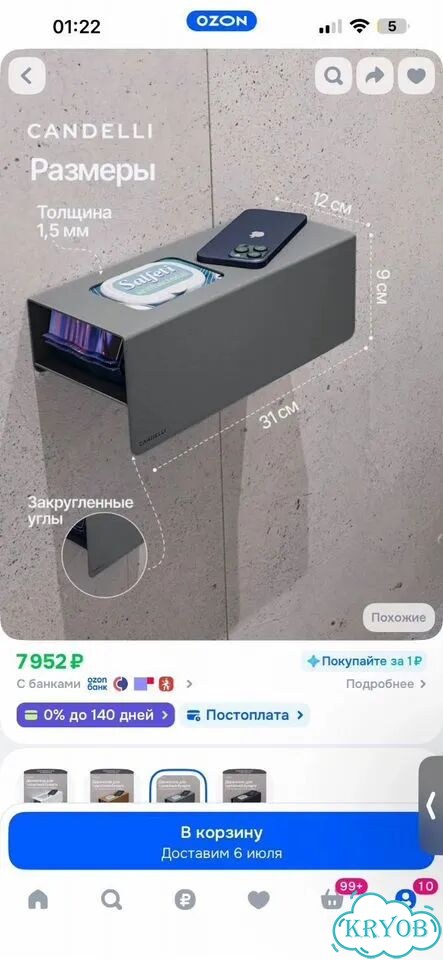Select the white color variant thumbnail
Screen dimensions: 443x960
point(46,786)
